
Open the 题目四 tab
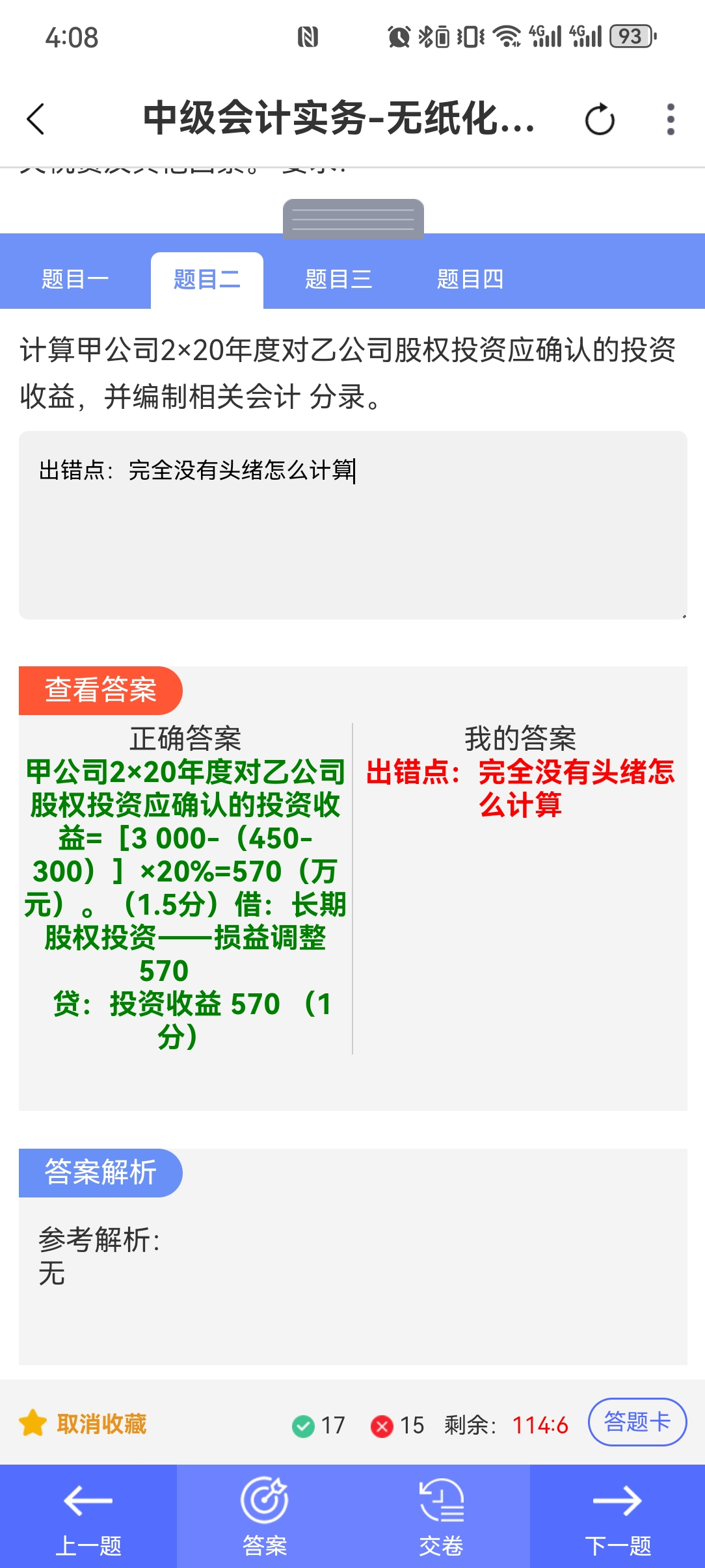coord(470,280)
